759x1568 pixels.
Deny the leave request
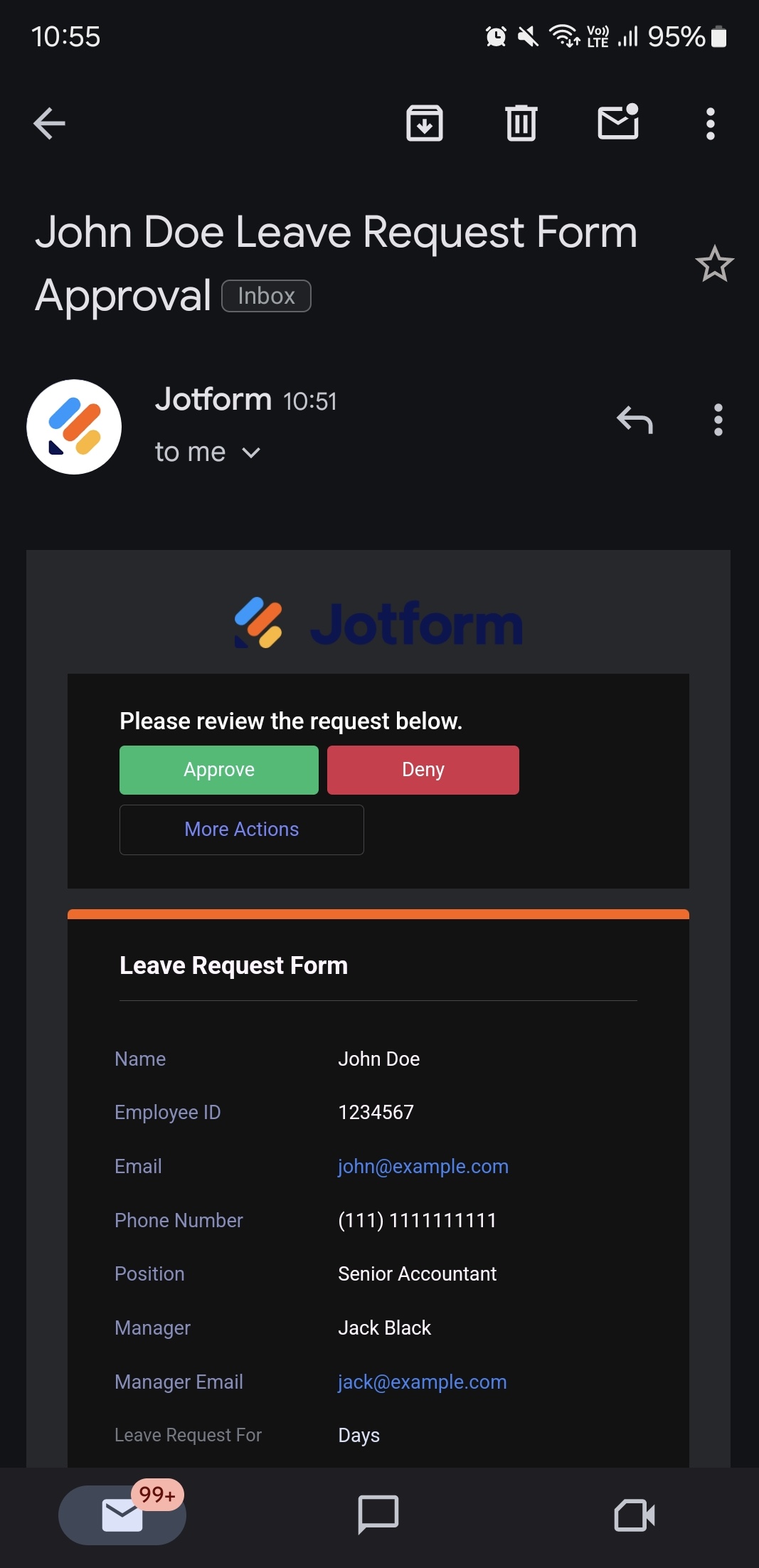point(423,770)
